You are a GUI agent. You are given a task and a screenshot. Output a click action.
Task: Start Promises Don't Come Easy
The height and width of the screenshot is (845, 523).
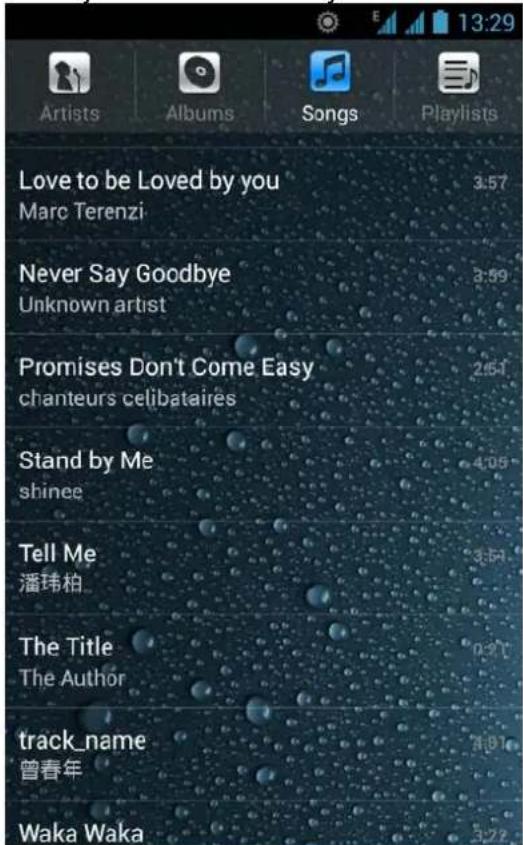263,381
